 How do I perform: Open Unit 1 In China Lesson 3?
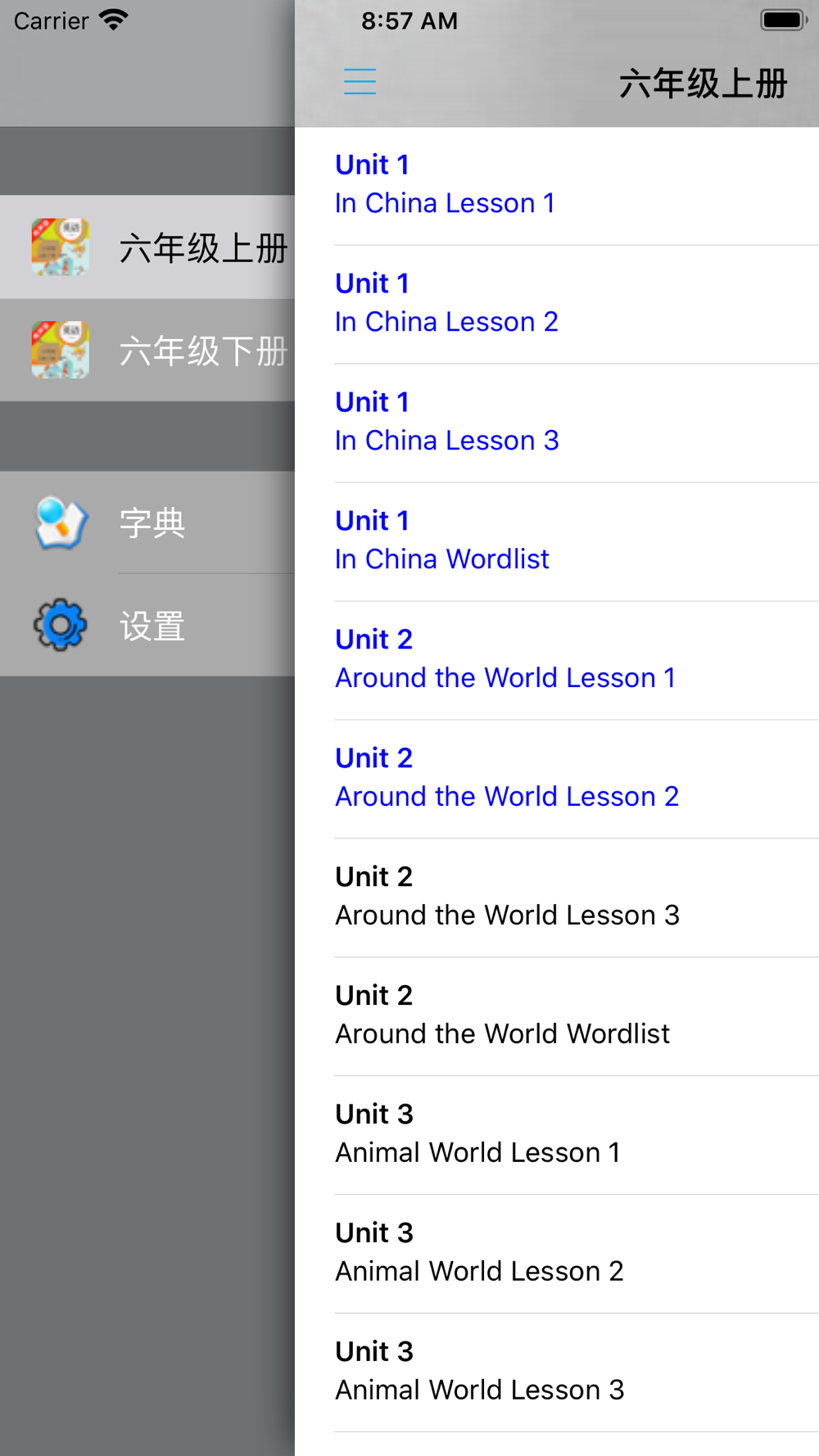(x=557, y=423)
